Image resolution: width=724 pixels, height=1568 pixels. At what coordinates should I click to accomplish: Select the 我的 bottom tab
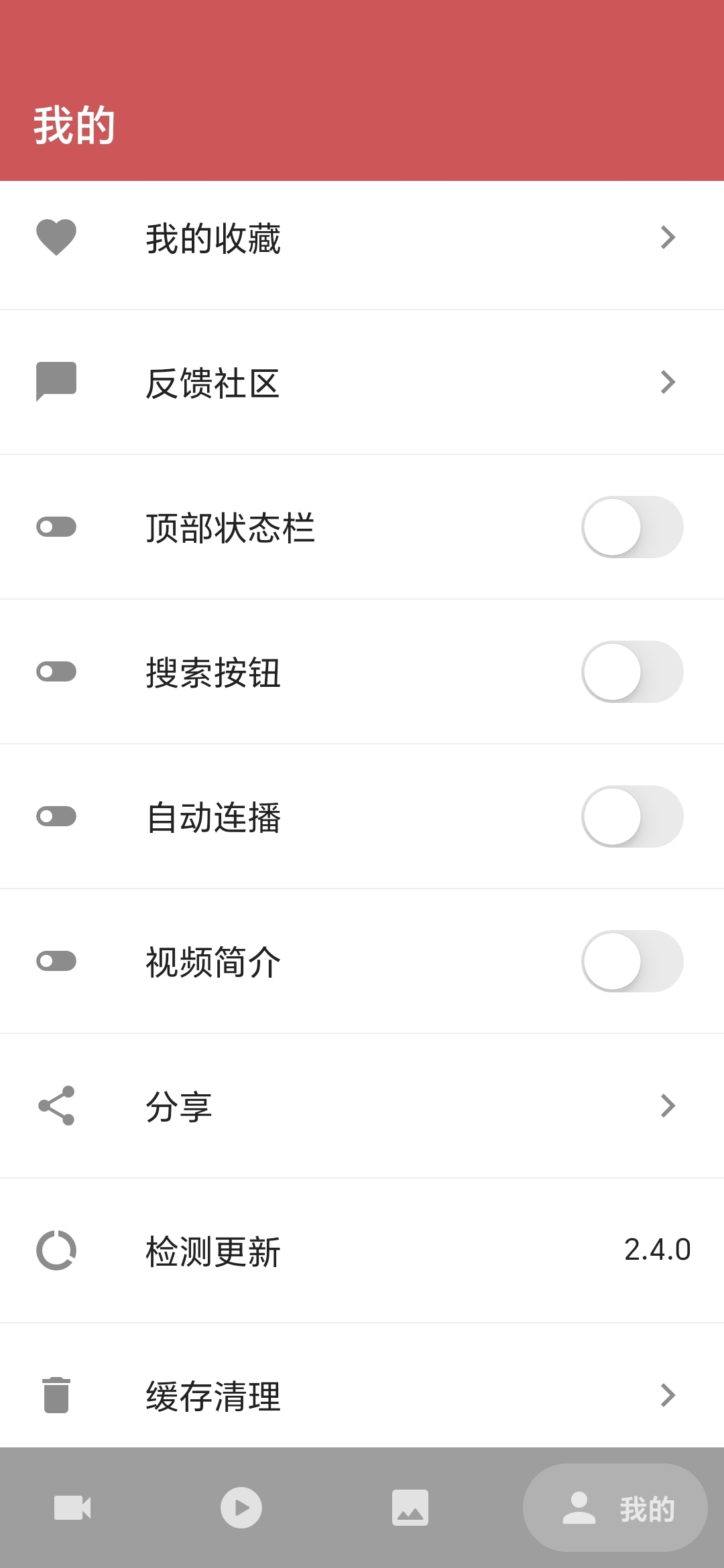(615, 1508)
